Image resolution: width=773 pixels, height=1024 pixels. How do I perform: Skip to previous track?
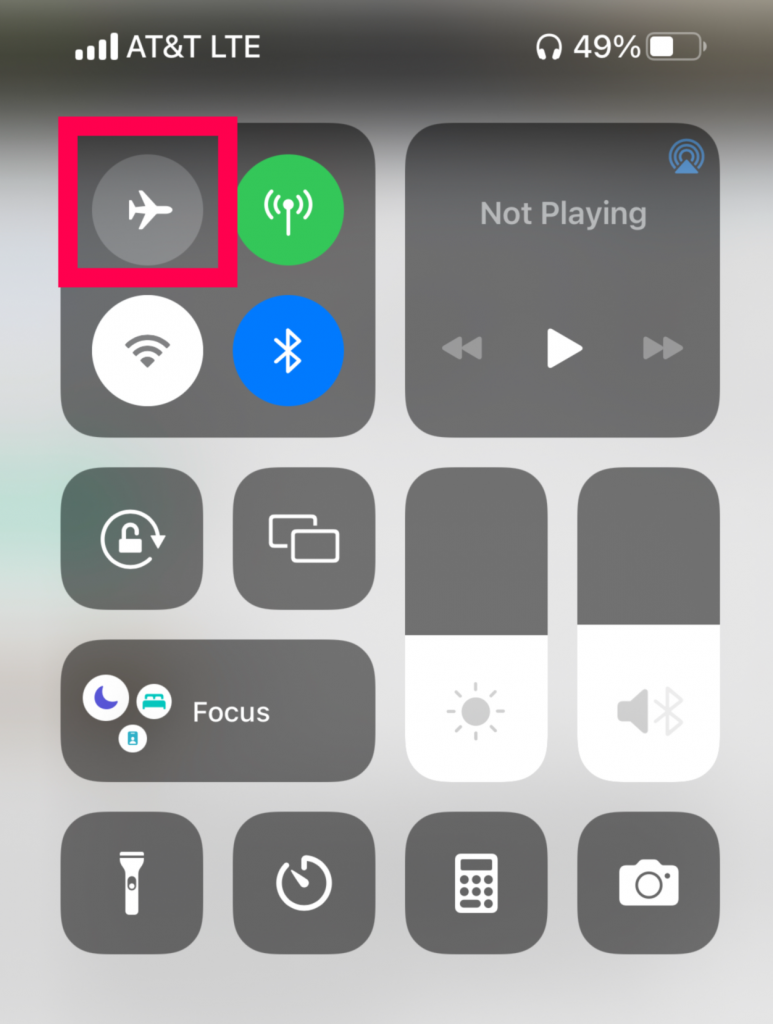click(x=462, y=348)
